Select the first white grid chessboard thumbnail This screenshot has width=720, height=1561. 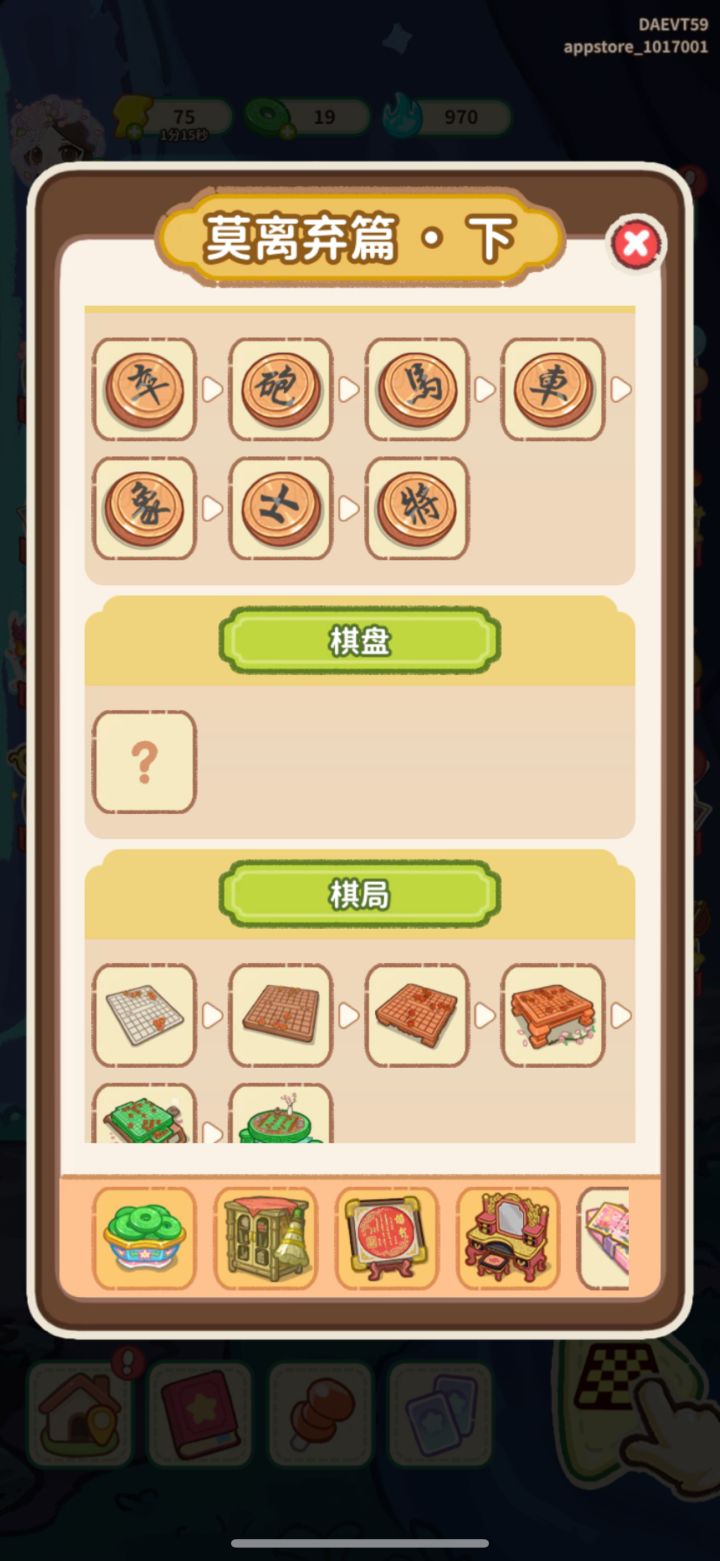pyautogui.click(x=143, y=1015)
